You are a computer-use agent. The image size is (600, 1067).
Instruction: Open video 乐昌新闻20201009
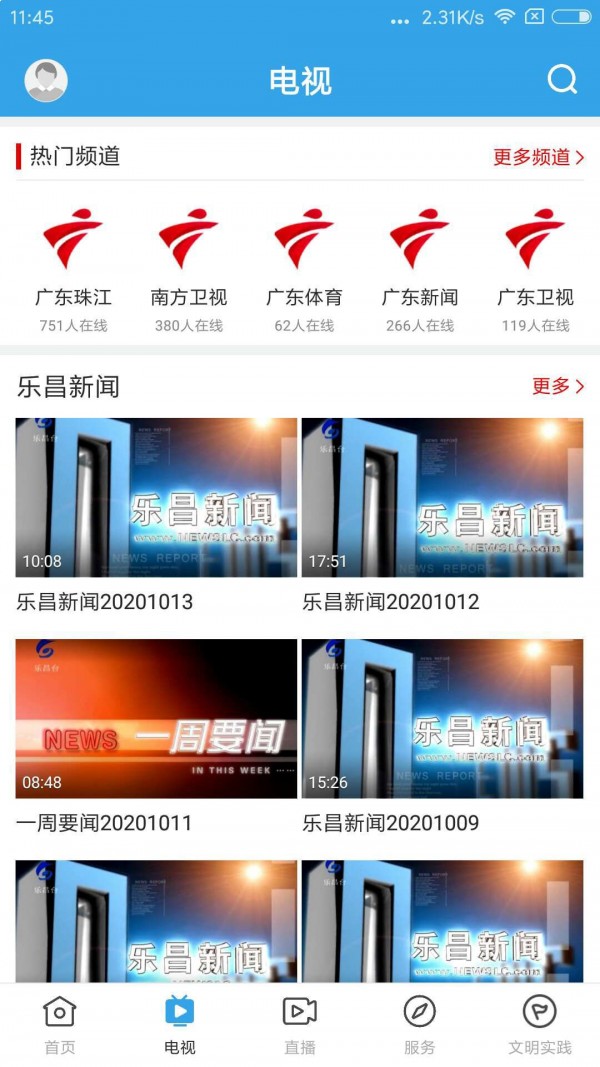[x=442, y=718]
